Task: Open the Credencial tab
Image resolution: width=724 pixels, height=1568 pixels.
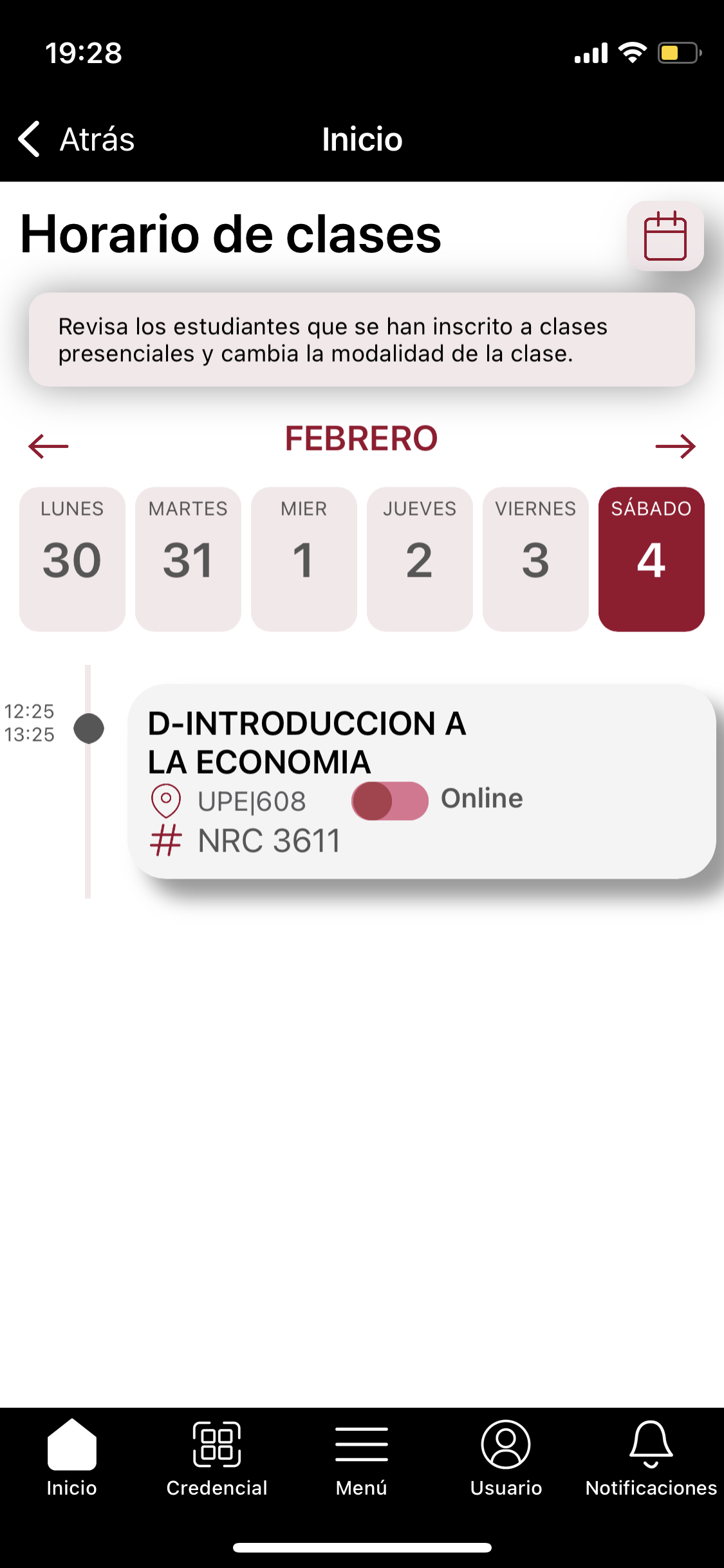Action: coord(217,1459)
